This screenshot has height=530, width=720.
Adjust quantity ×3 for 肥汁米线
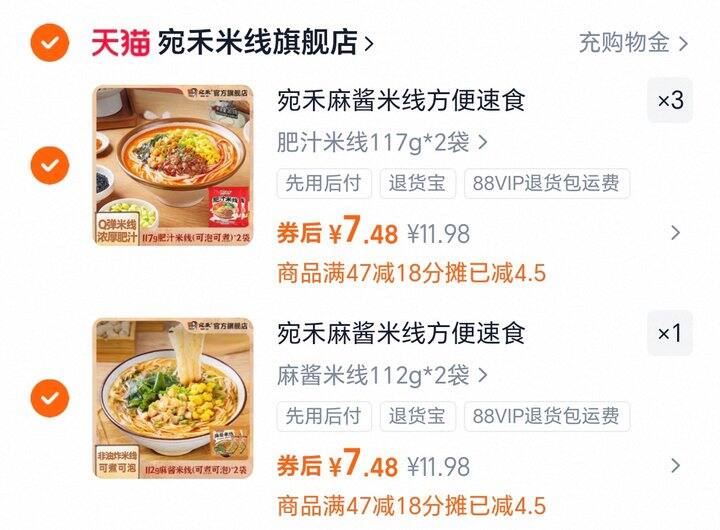[670, 100]
